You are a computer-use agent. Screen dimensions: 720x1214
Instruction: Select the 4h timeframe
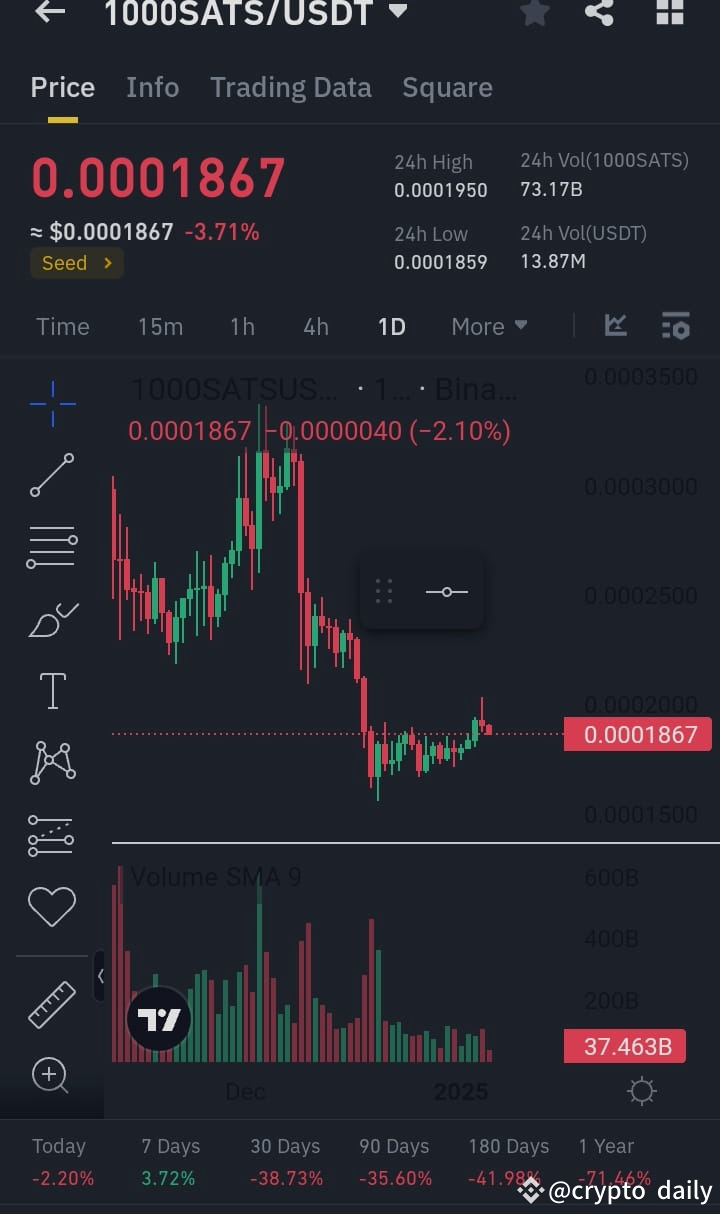[316, 326]
